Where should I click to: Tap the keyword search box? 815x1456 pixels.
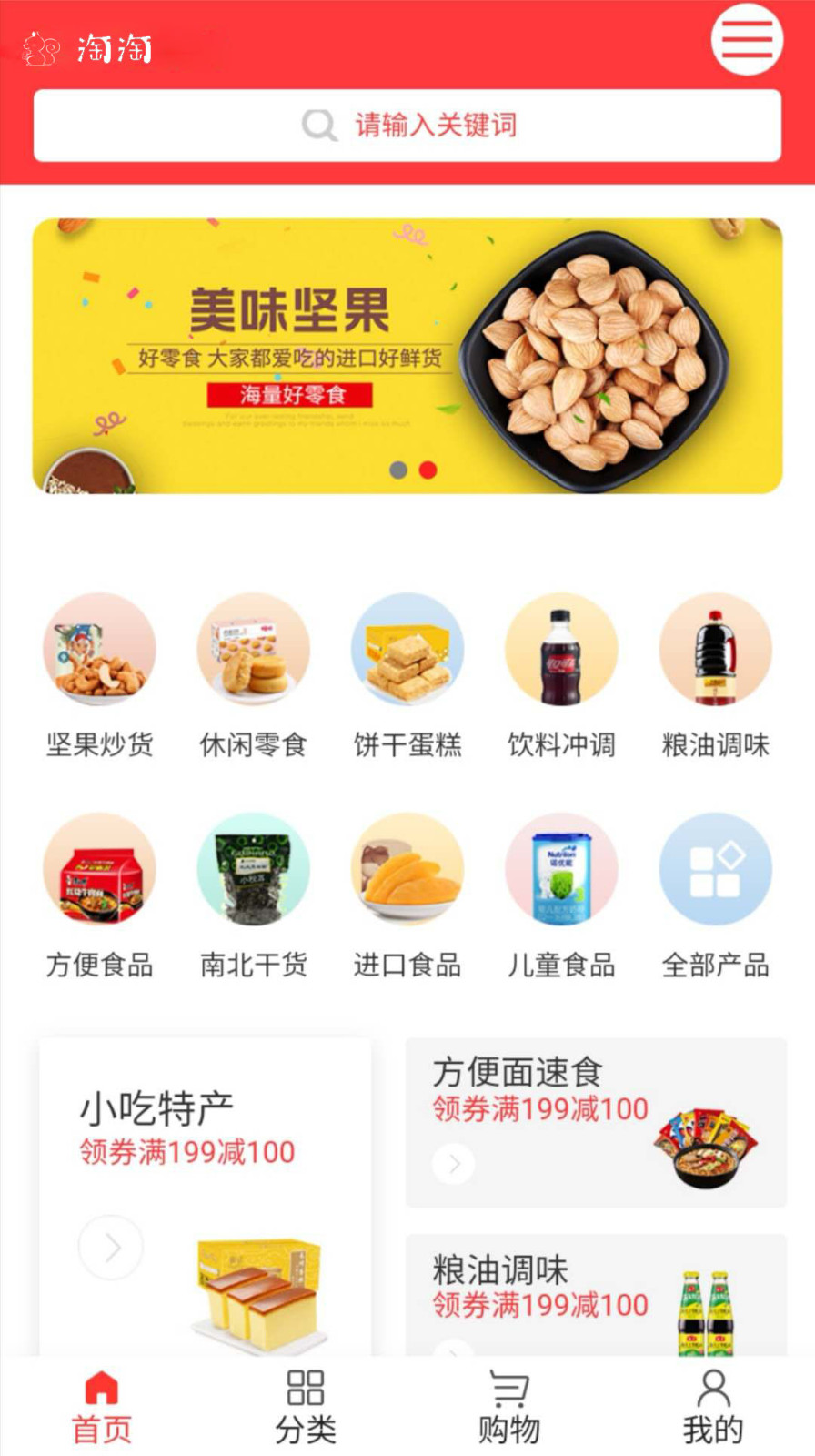pos(407,126)
